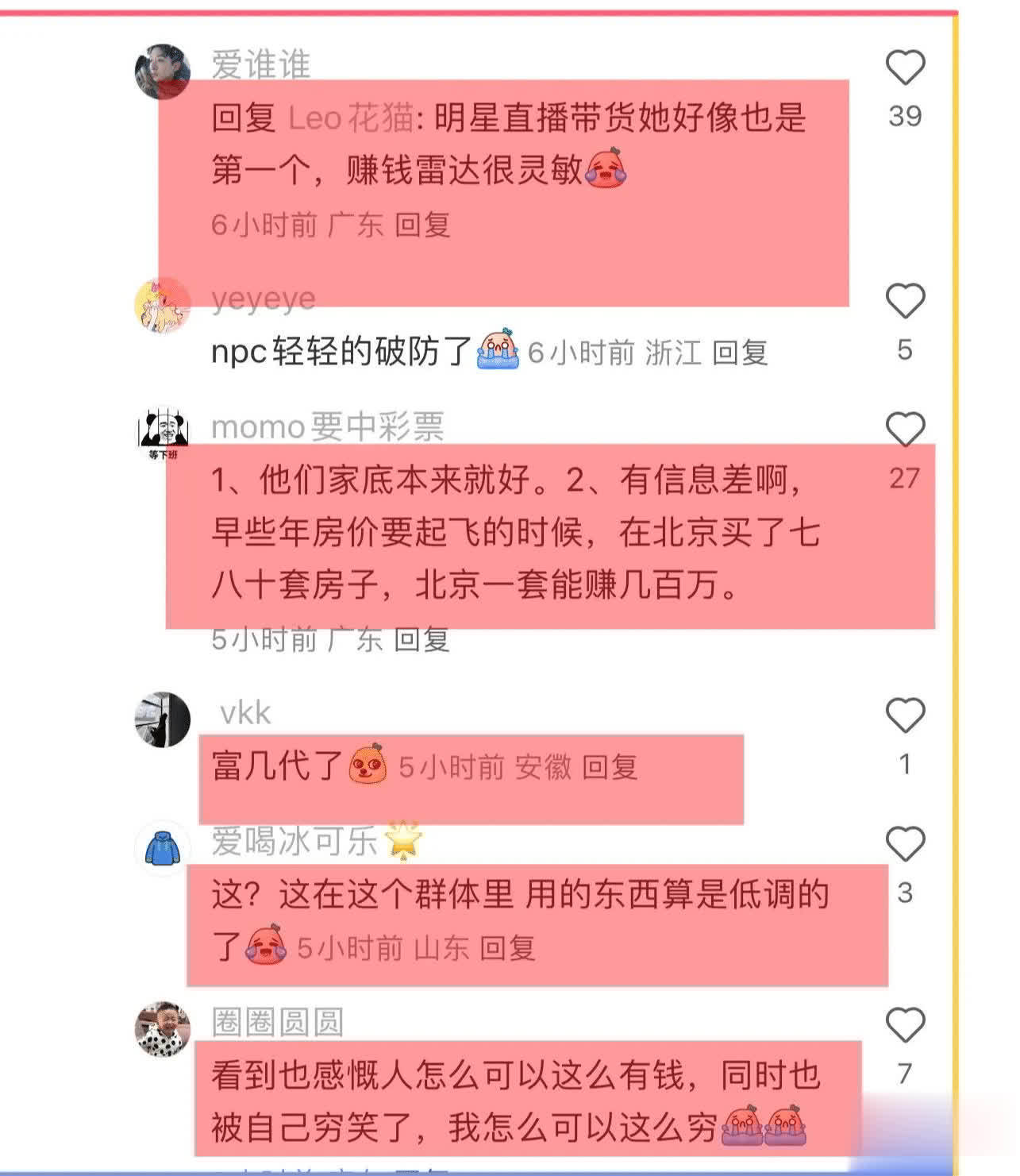Reply to vkk's comment
This screenshot has width=1020, height=1176.
609,767
